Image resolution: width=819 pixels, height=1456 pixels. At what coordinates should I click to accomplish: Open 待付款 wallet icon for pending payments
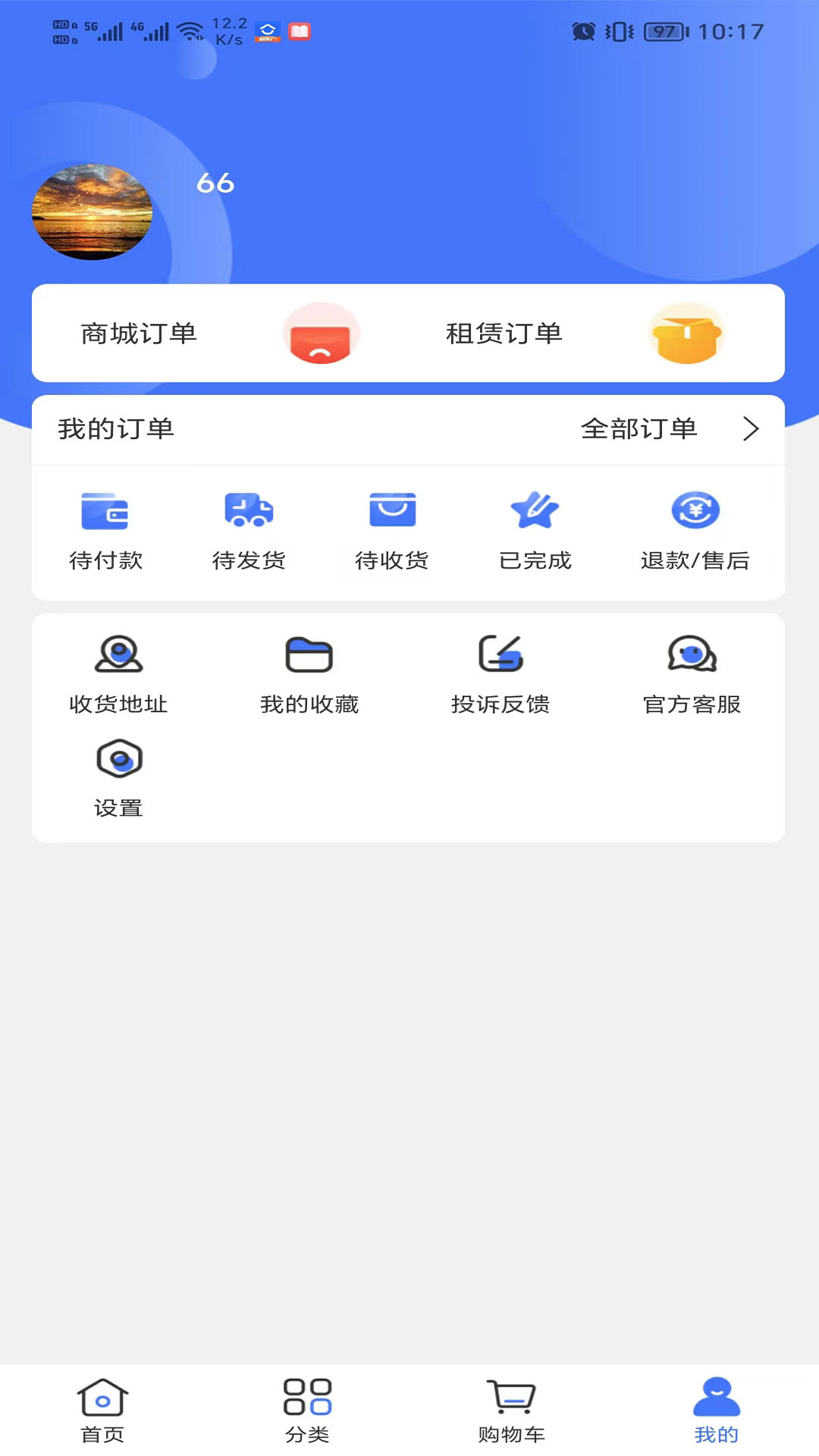click(x=104, y=510)
